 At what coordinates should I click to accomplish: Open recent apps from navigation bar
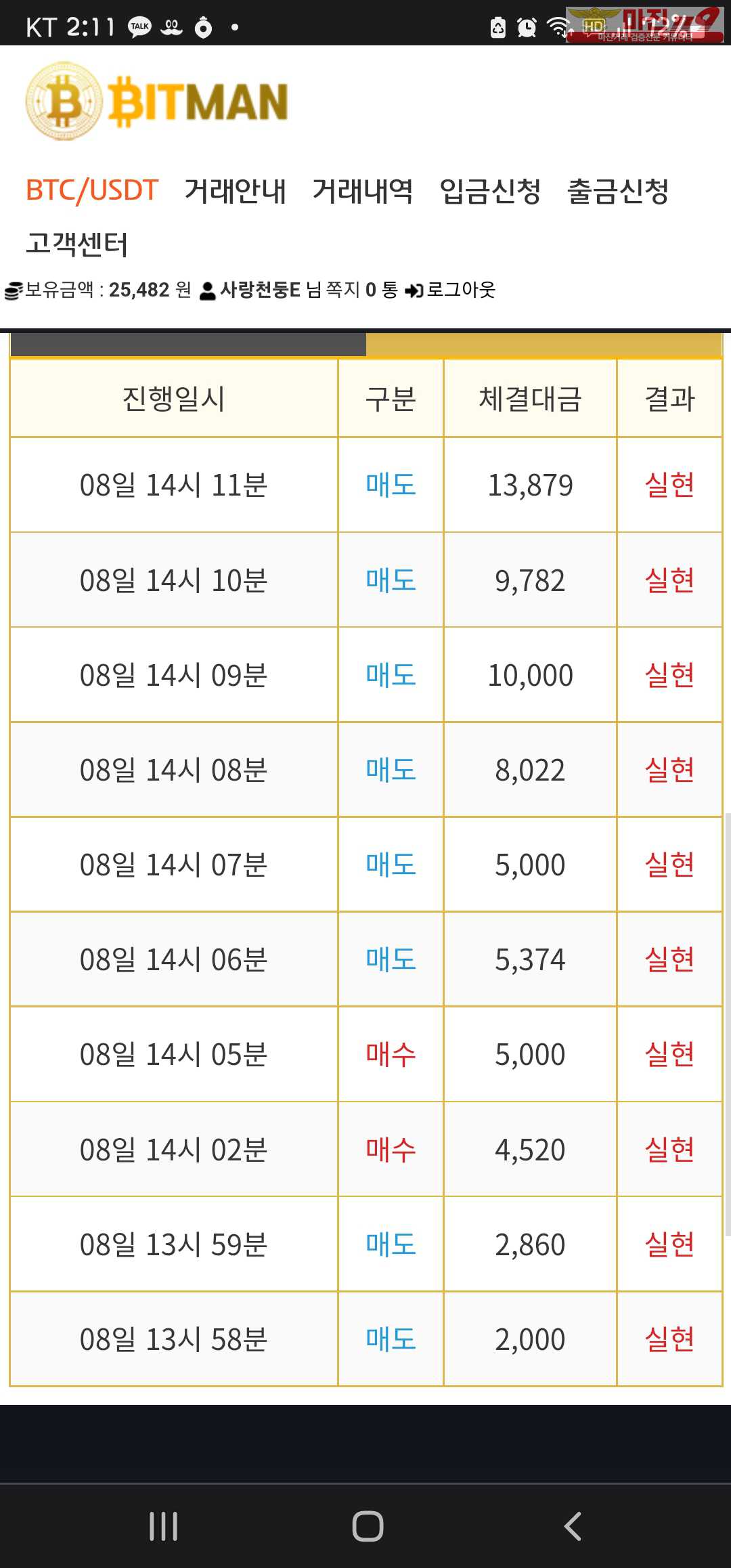tap(164, 1526)
